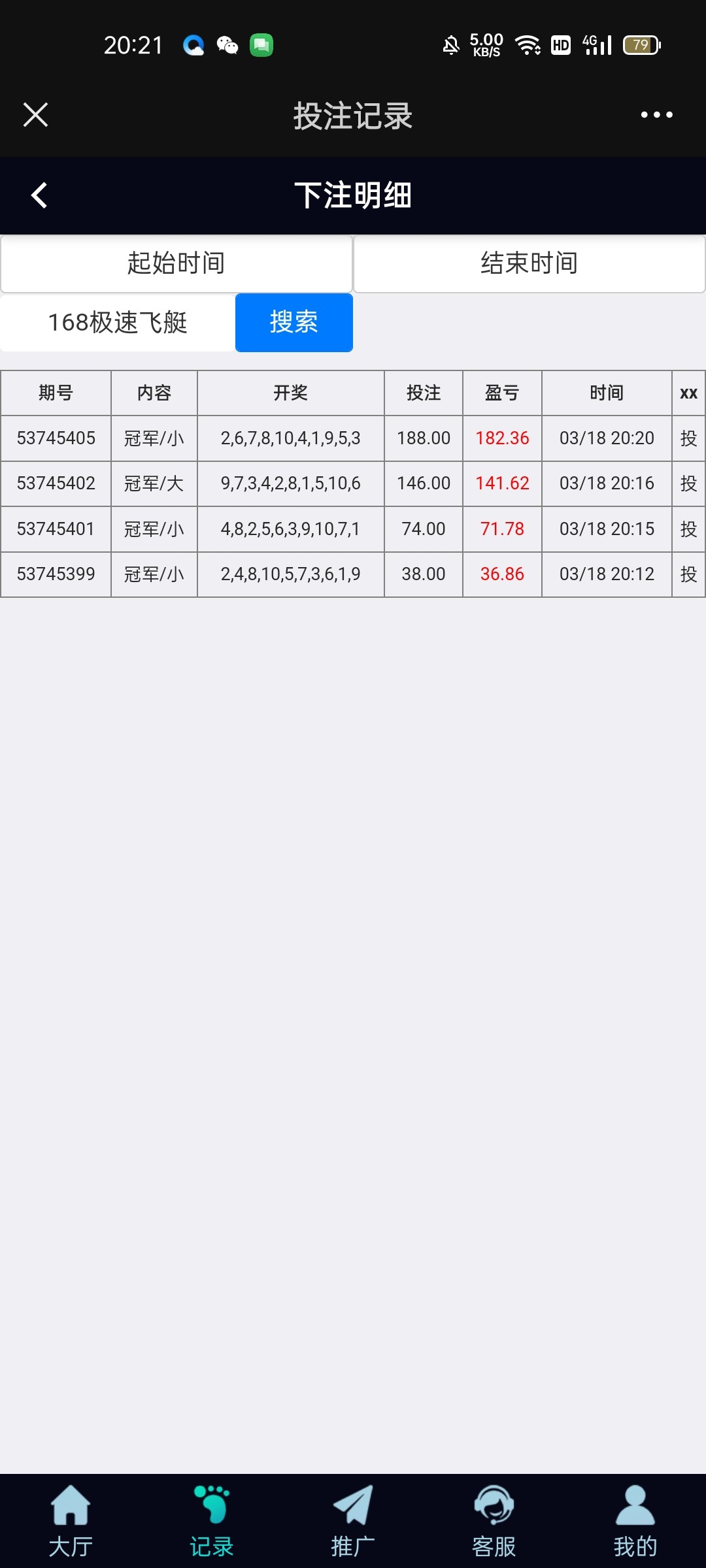Image resolution: width=706 pixels, height=1568 pixels.
Task: Pick the 结束时间 end date
Action: [x=529, y=263]
